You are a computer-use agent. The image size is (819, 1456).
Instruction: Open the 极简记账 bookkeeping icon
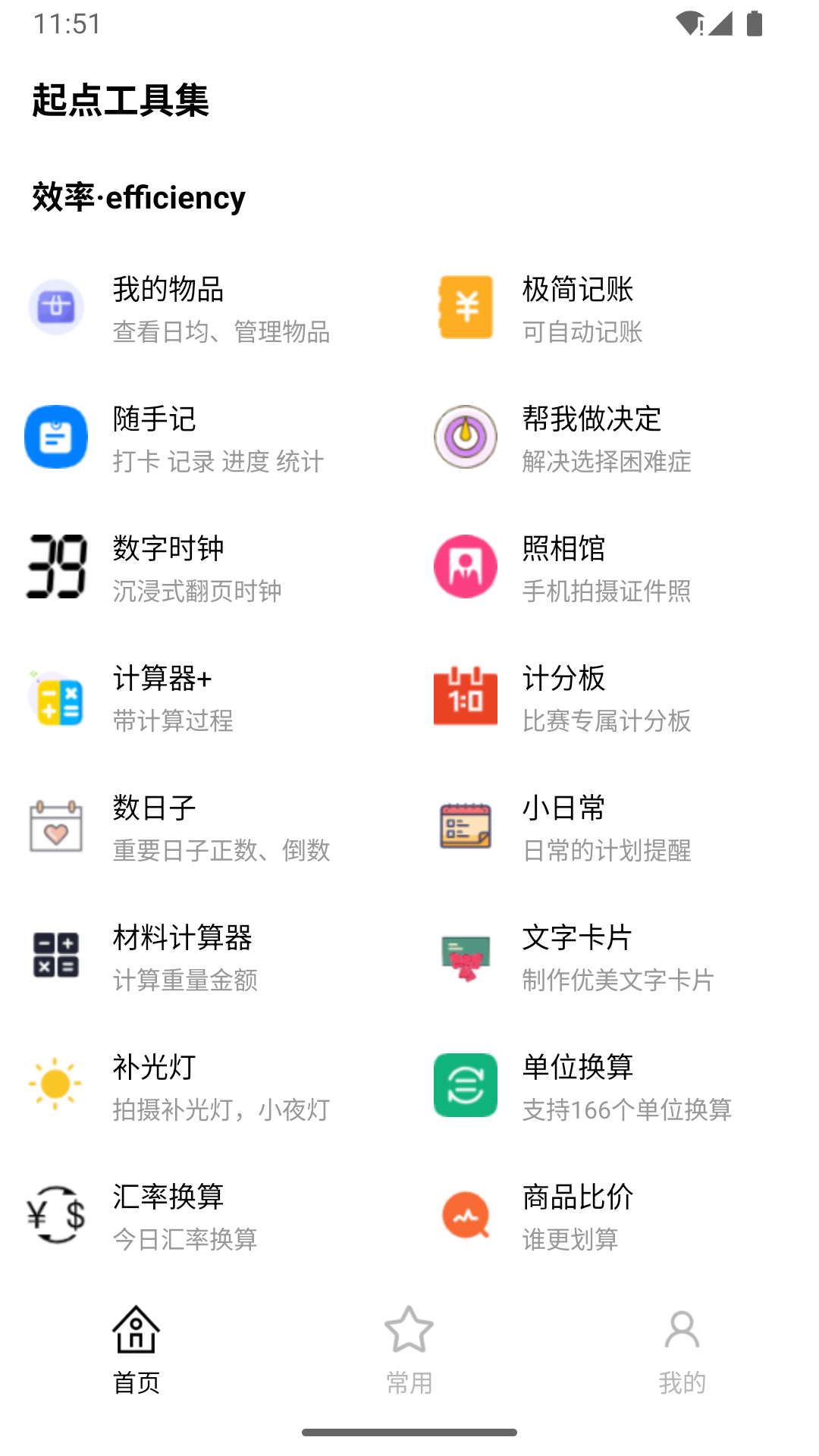pos(465,306)
